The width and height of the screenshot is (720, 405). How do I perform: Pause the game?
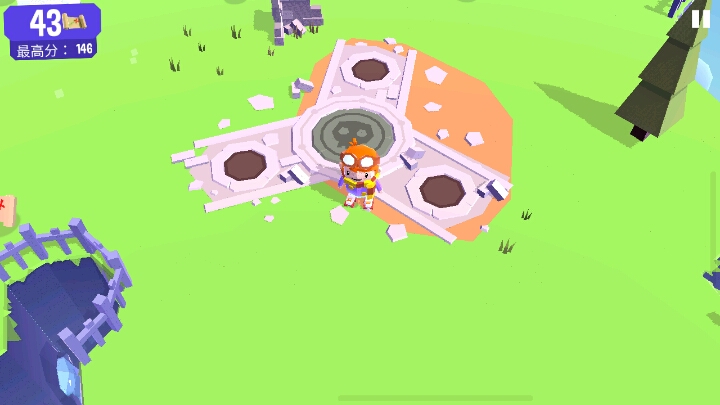700,18
